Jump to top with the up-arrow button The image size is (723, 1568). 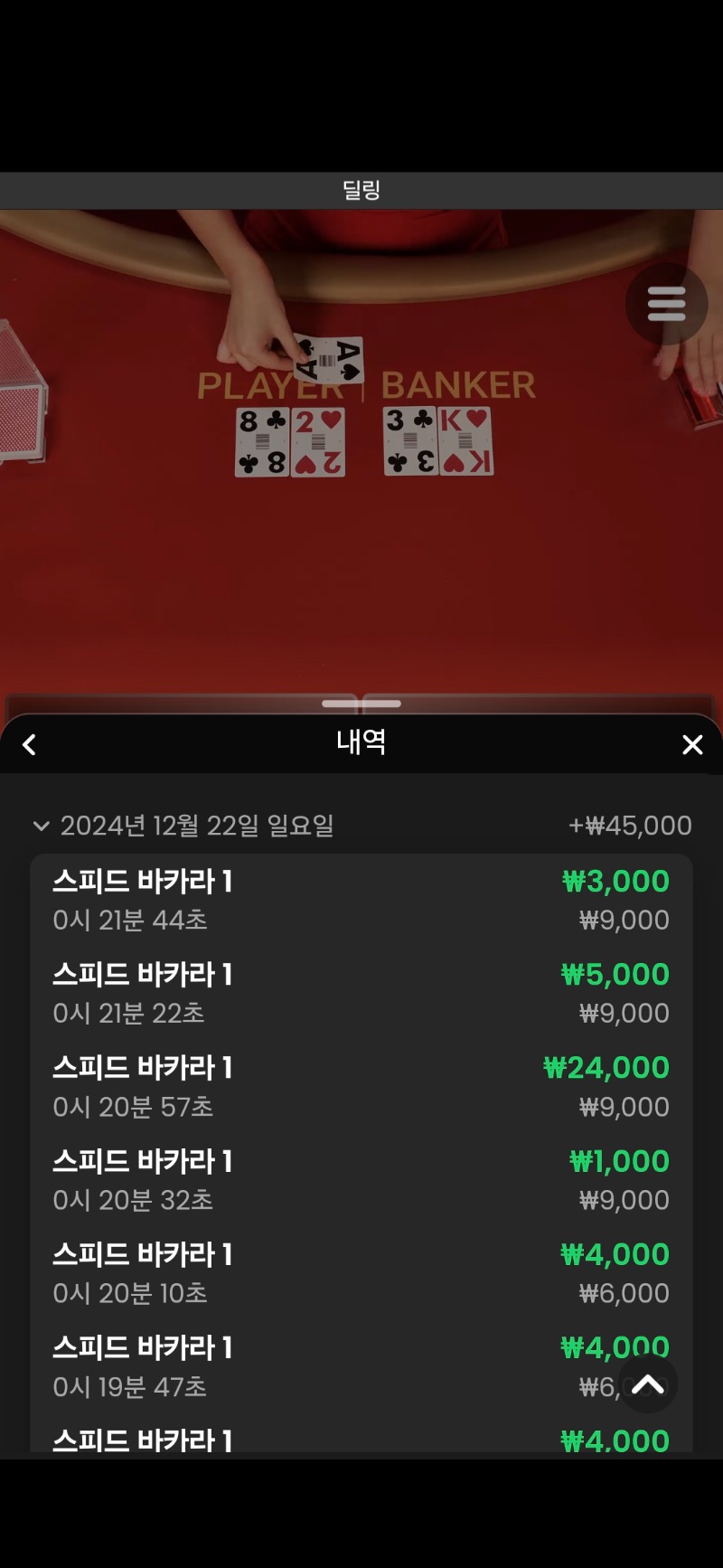coord(648,1384)
